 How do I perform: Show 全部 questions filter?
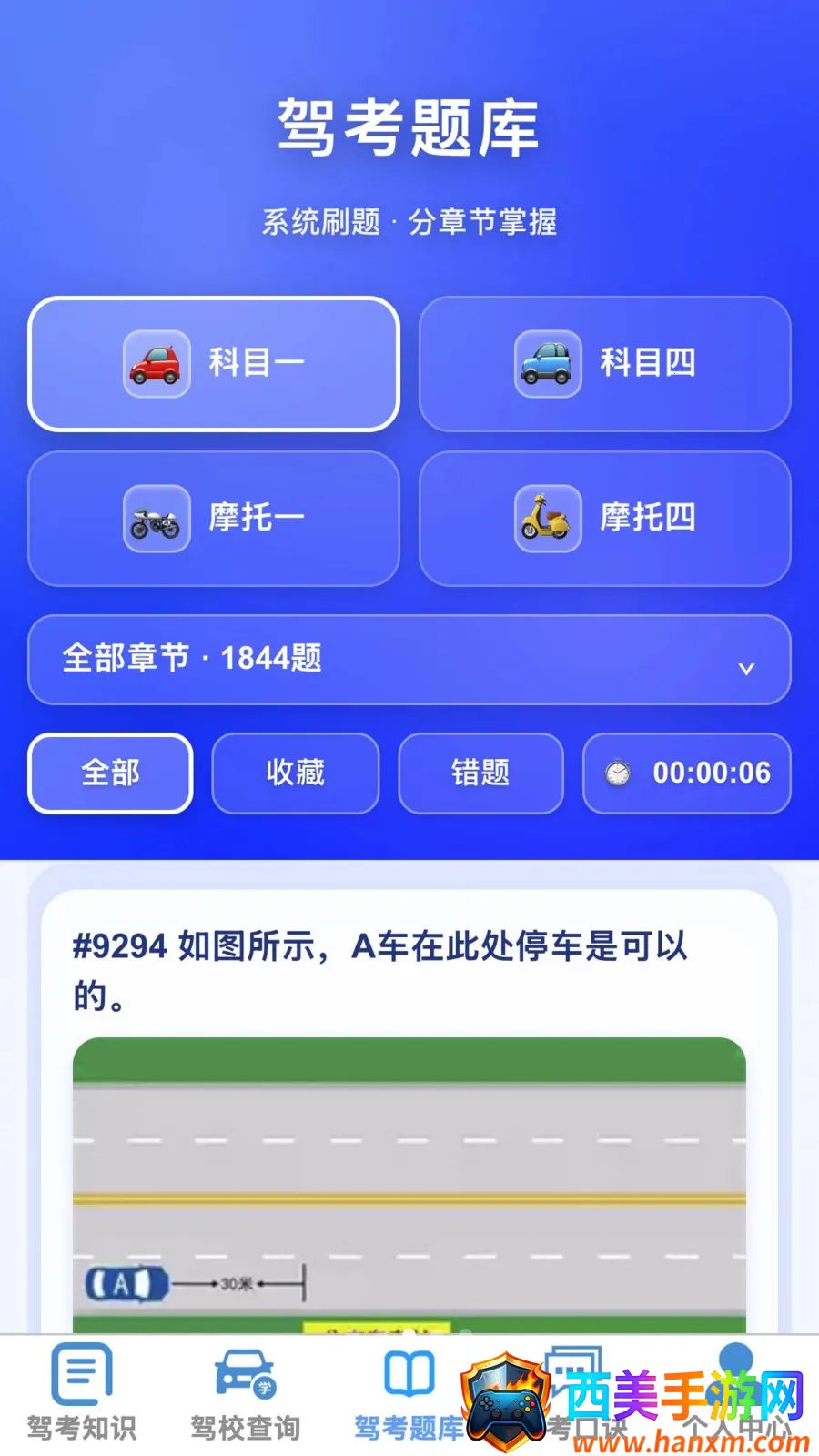[x=111, y=773]
